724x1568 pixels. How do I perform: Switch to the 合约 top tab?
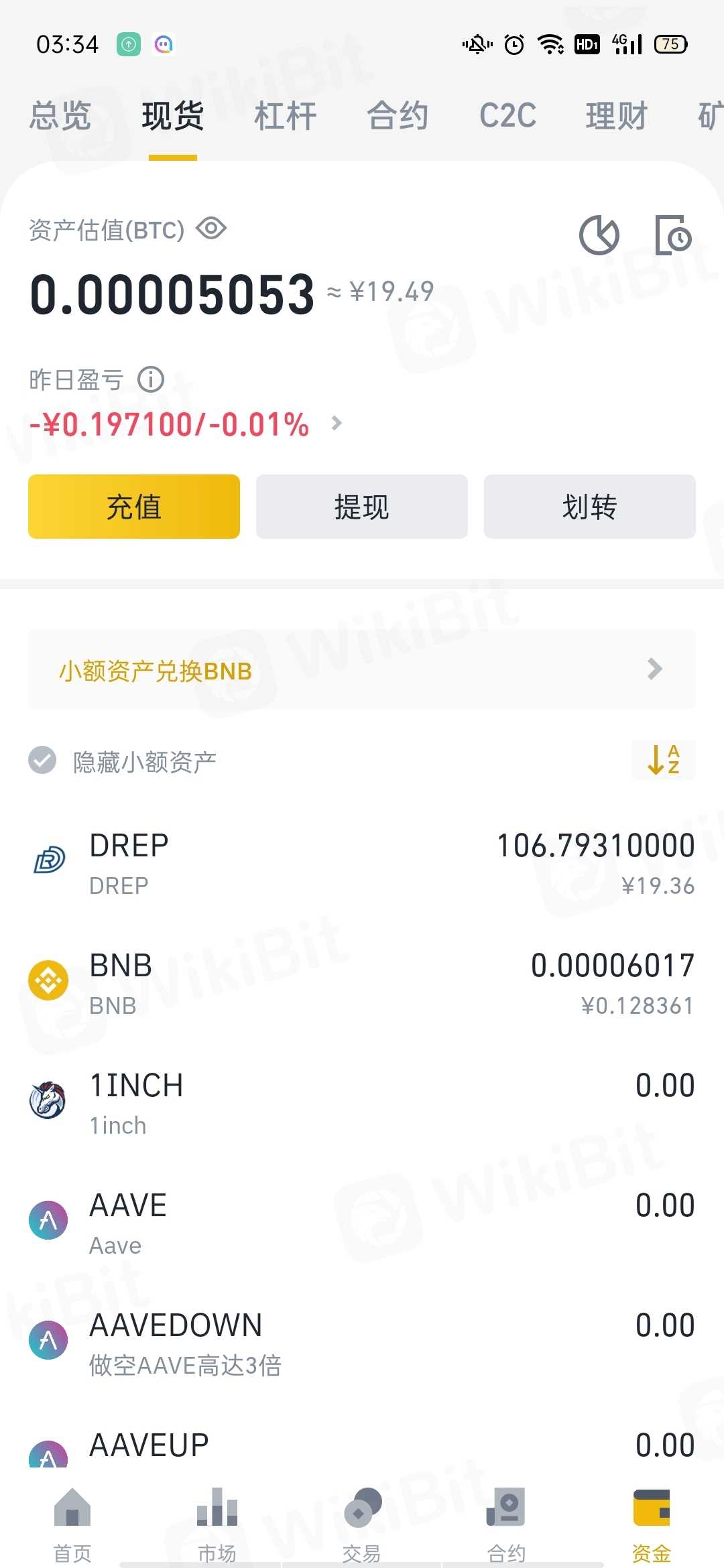pos(398,116)
